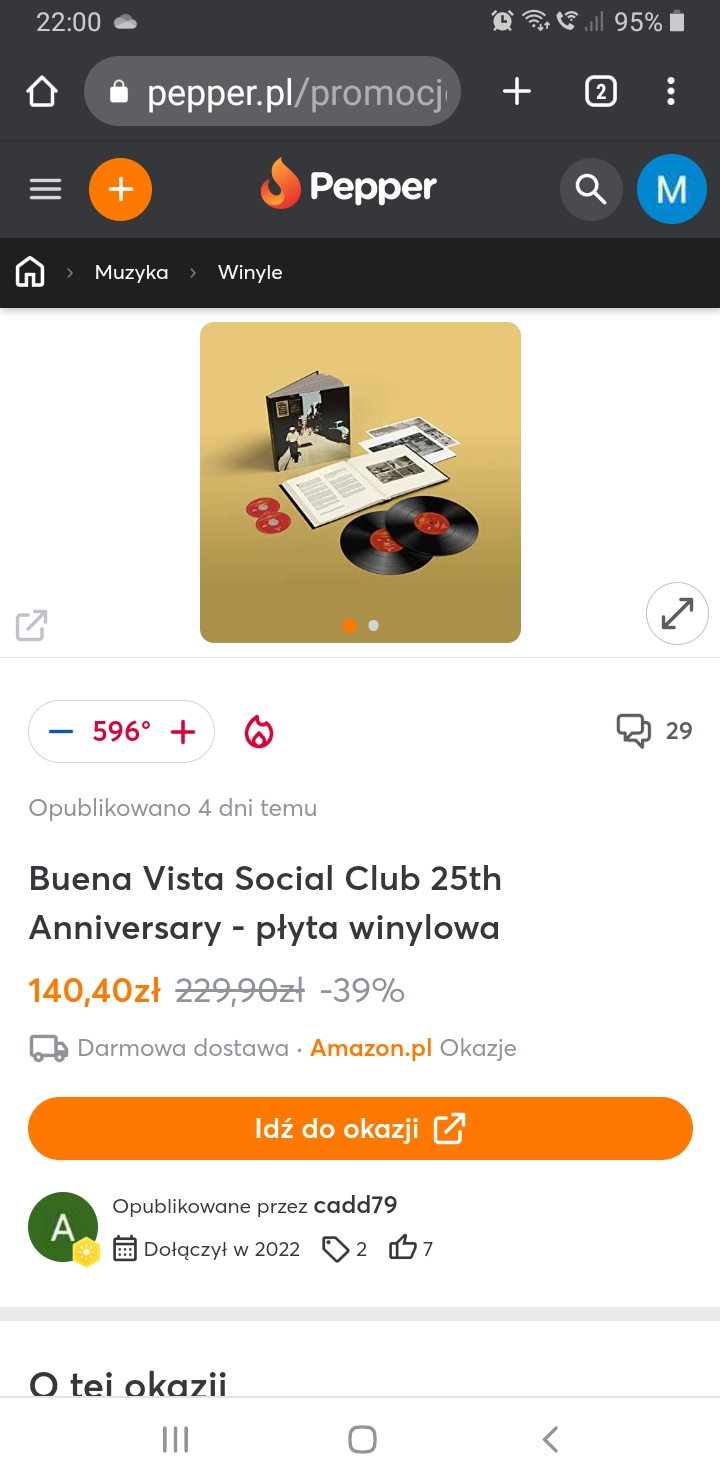Go back using system navigation
Image resolution: width=720 pixels, height=1480 pixels.
click(x=549, y=1439)
